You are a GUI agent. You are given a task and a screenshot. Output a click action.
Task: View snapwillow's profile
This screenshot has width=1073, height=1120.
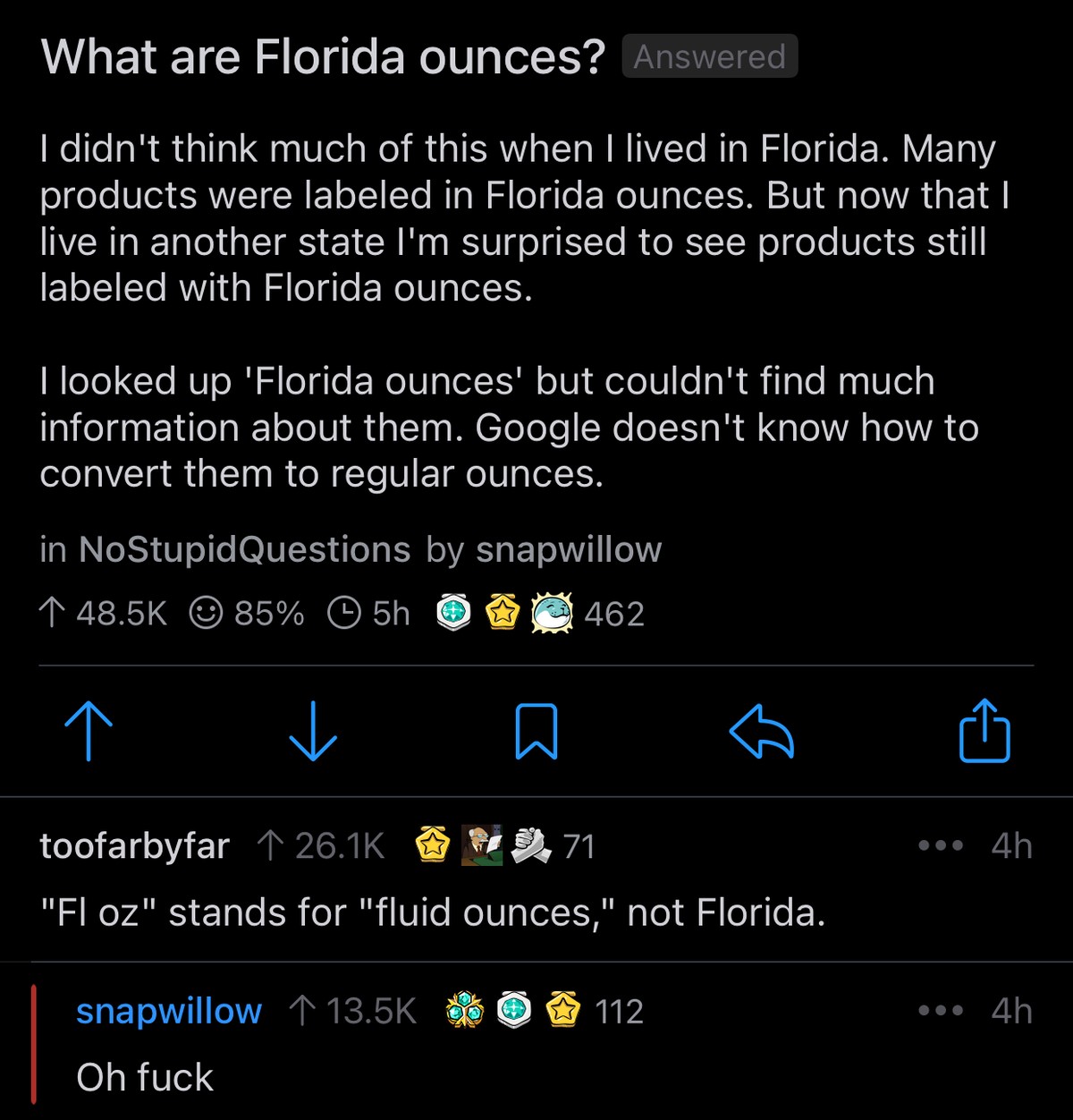[x=168, y=1011]
